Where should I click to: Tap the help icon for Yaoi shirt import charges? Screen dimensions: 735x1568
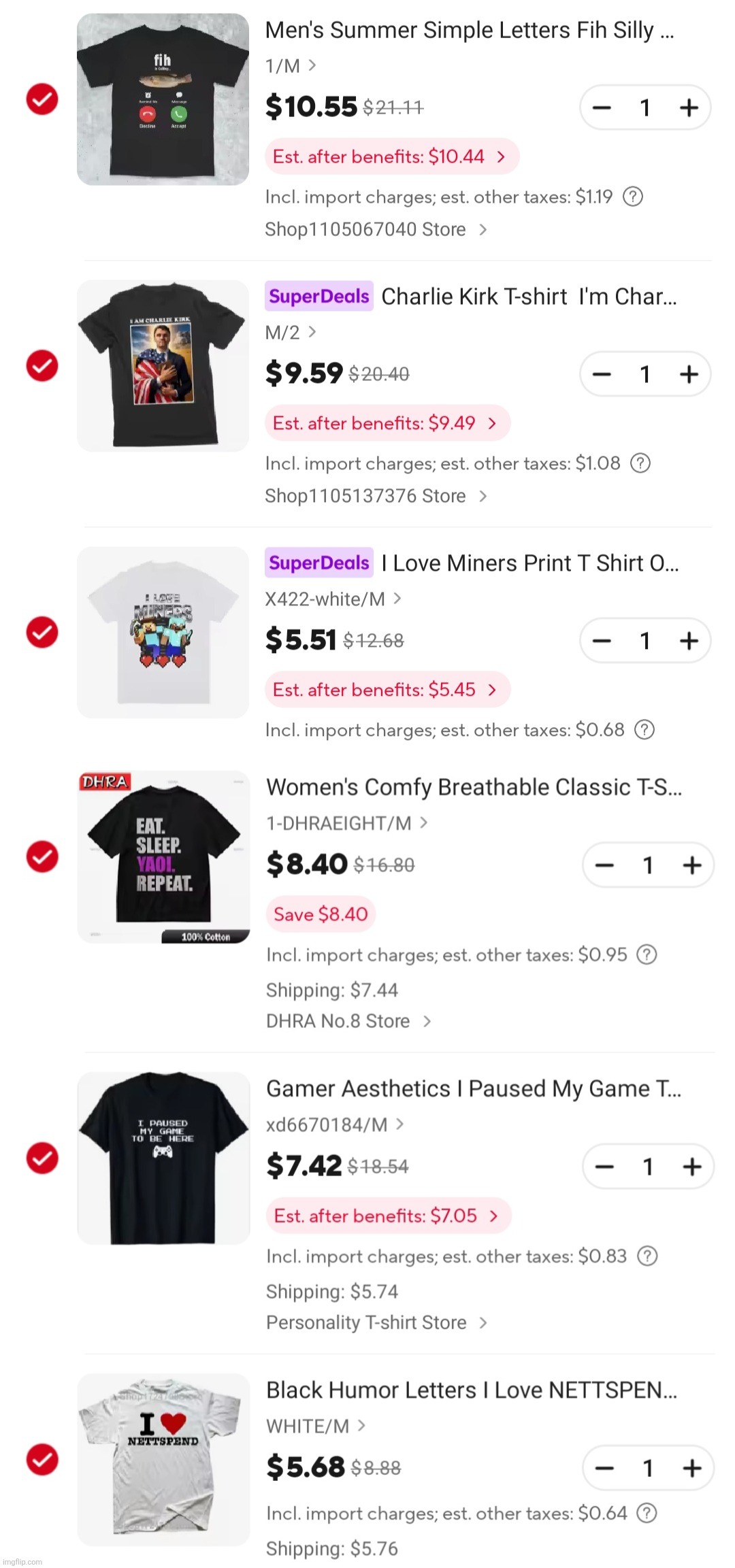click(x=647, y=954)
